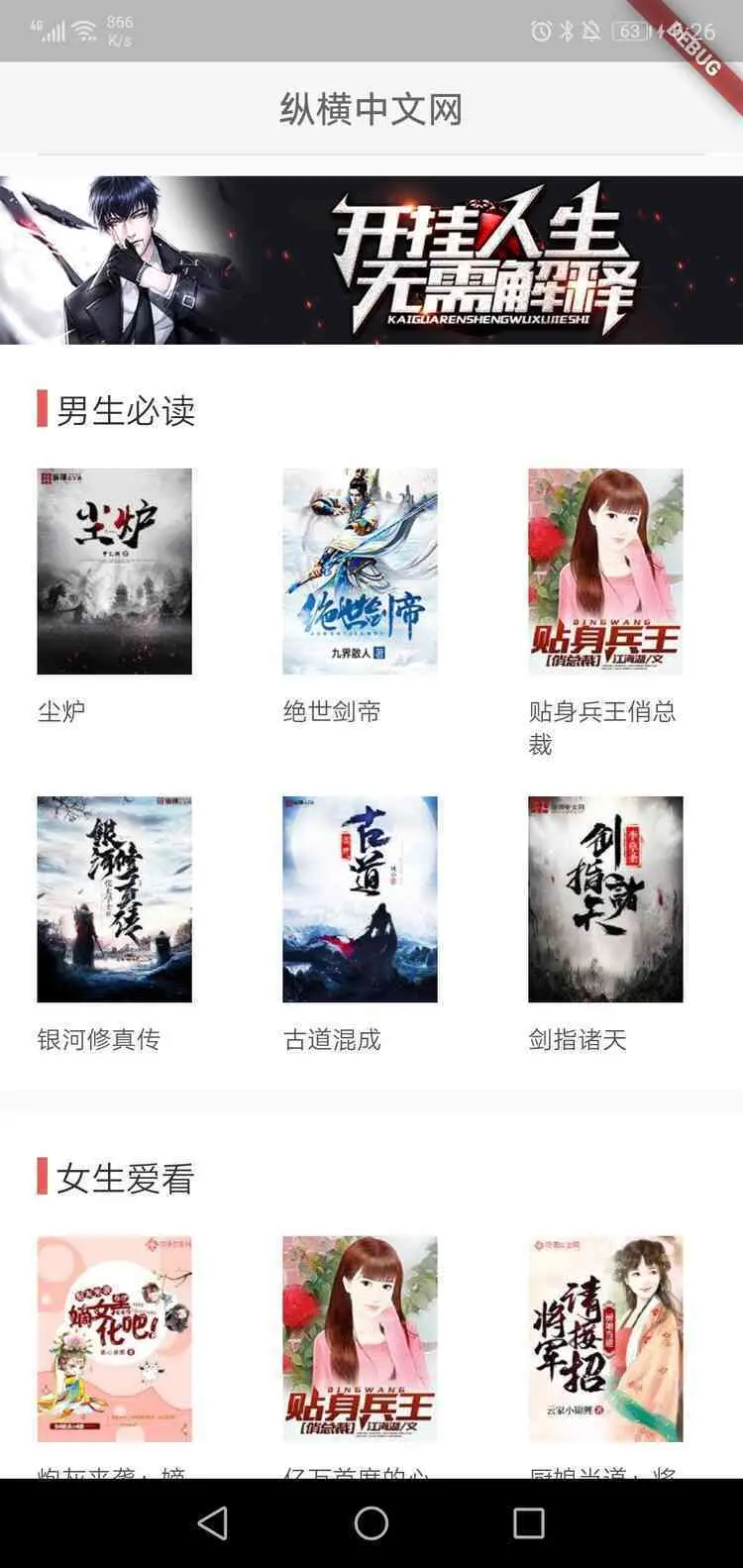Open the 嫡女花吧 cover under 女生爱看
Screen dimensions: 743x1568
114,1338
